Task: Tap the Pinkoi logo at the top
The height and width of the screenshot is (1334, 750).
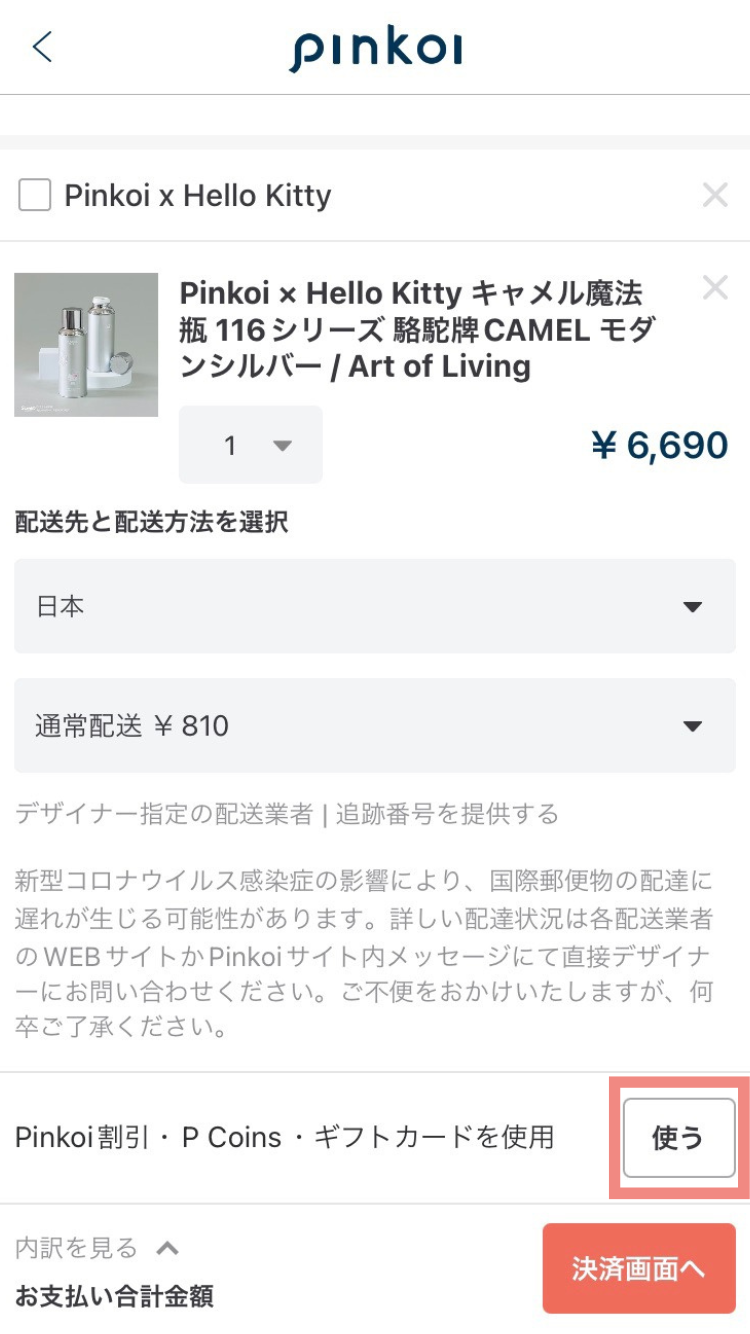Action: pos(375,46)
